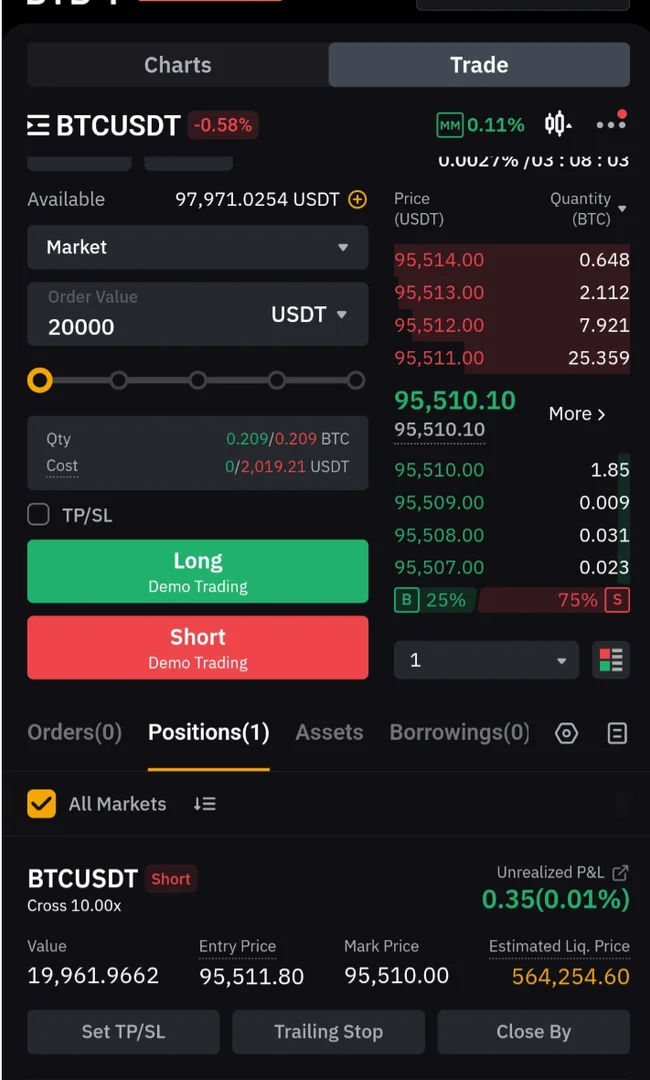650x1080 pixels.
Task: Place a Long demo trade
Action: click(197, 571)
